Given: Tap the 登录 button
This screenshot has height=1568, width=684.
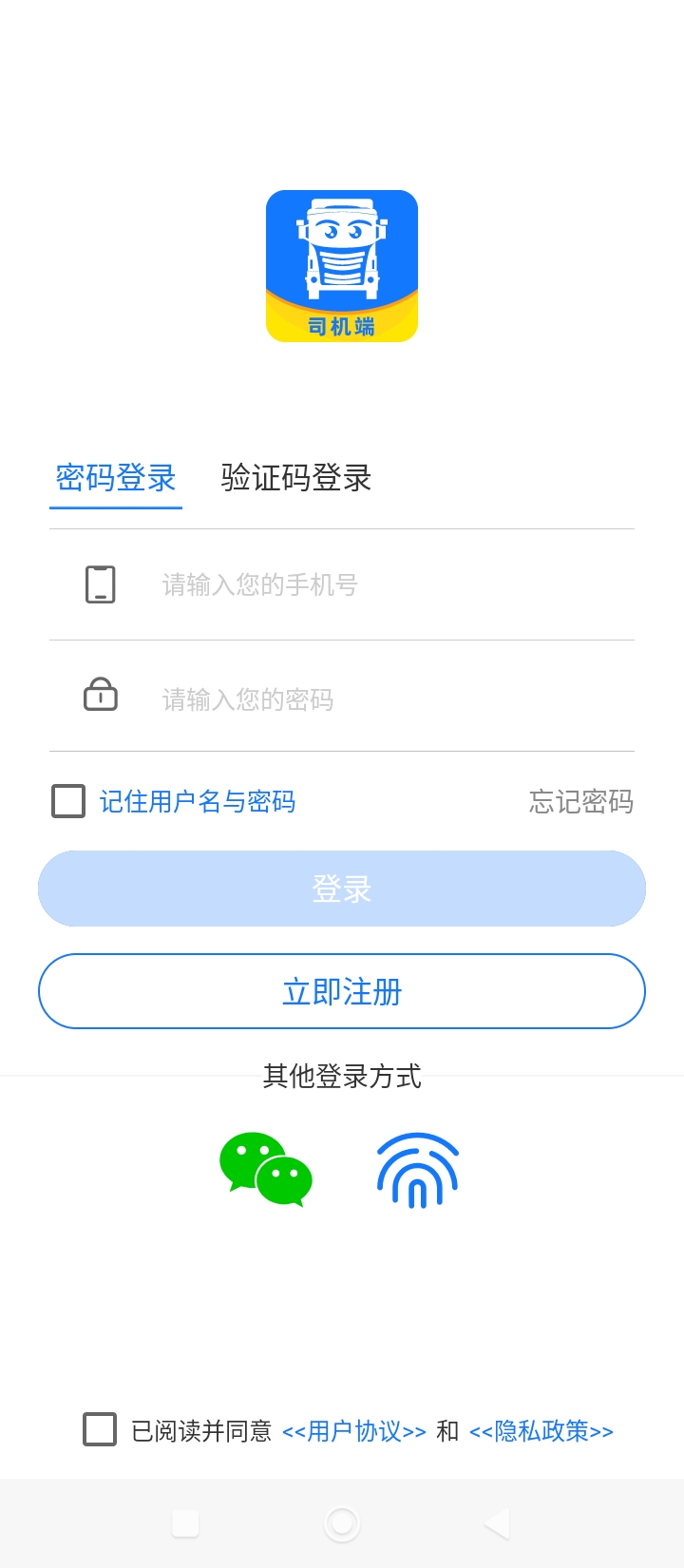Looking at the screenshot, I should 342,889.
